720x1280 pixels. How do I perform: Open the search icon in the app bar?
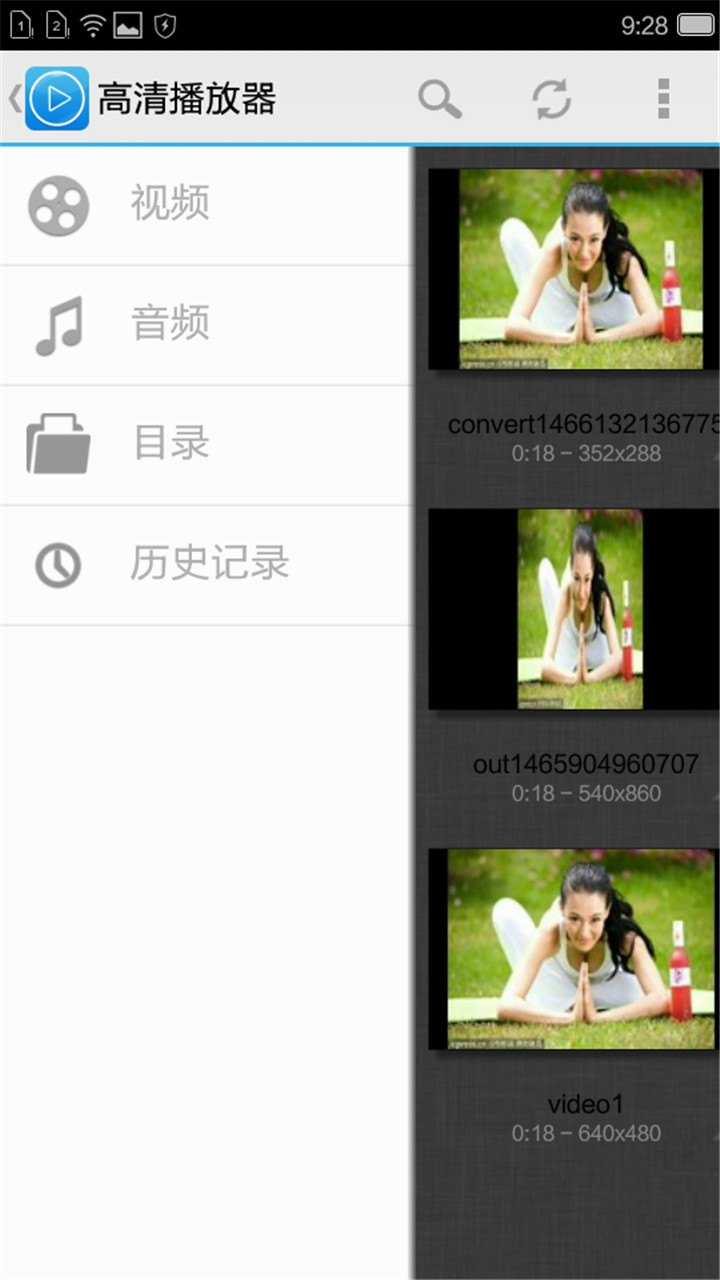(440, 99)
